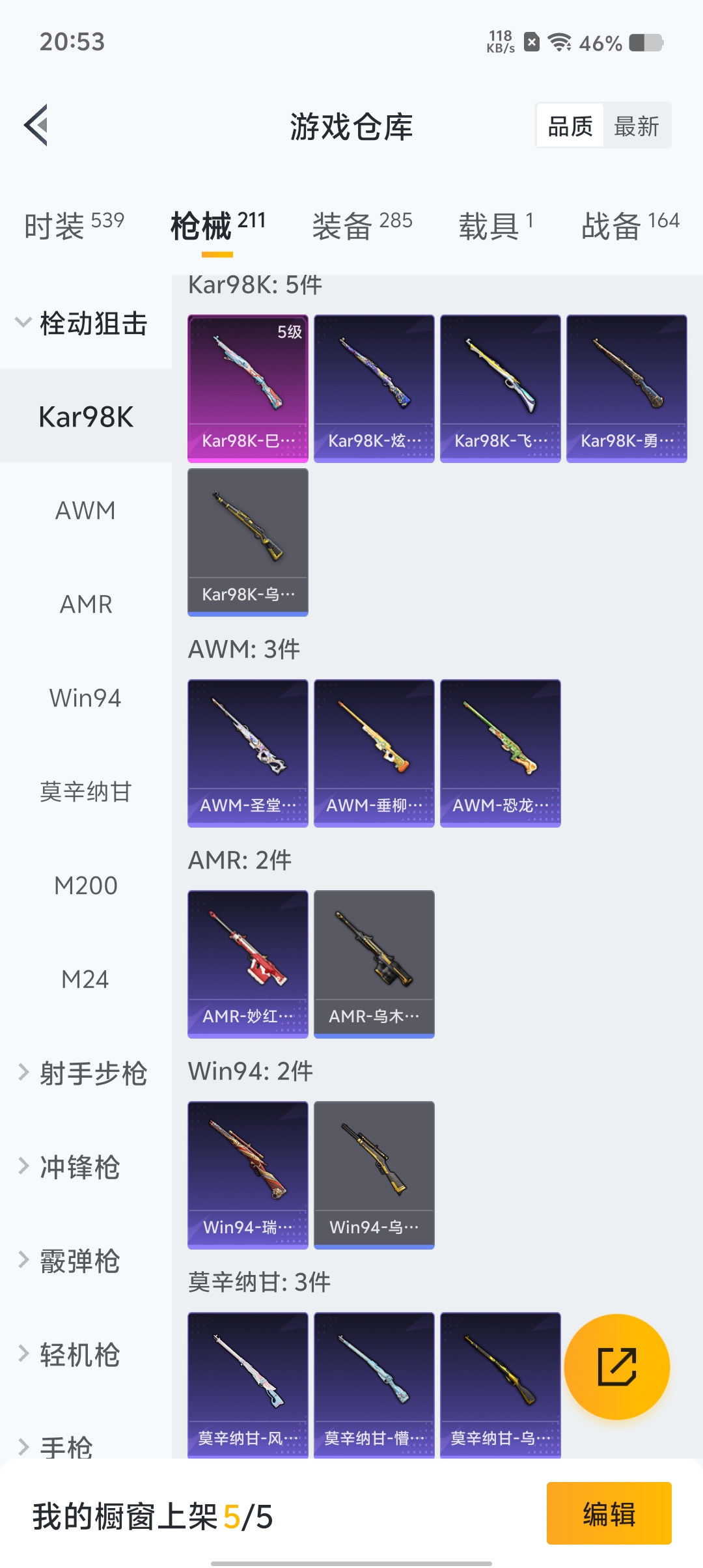Open the AMR-乌木 skin card
The image size is (703, 1568).
pyautogui.click(x=374, y=964)
